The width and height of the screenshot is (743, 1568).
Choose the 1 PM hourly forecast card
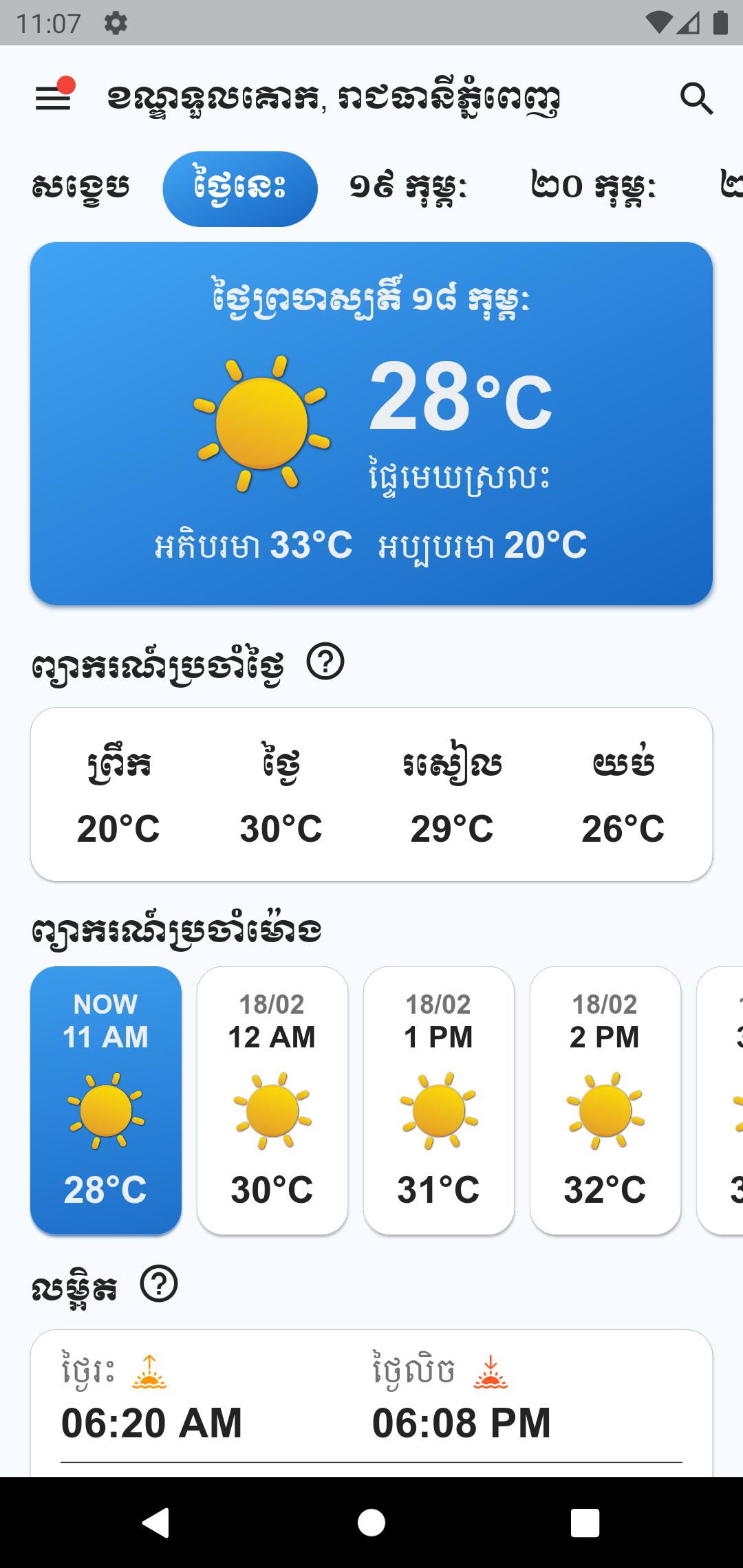(439, 1100)
